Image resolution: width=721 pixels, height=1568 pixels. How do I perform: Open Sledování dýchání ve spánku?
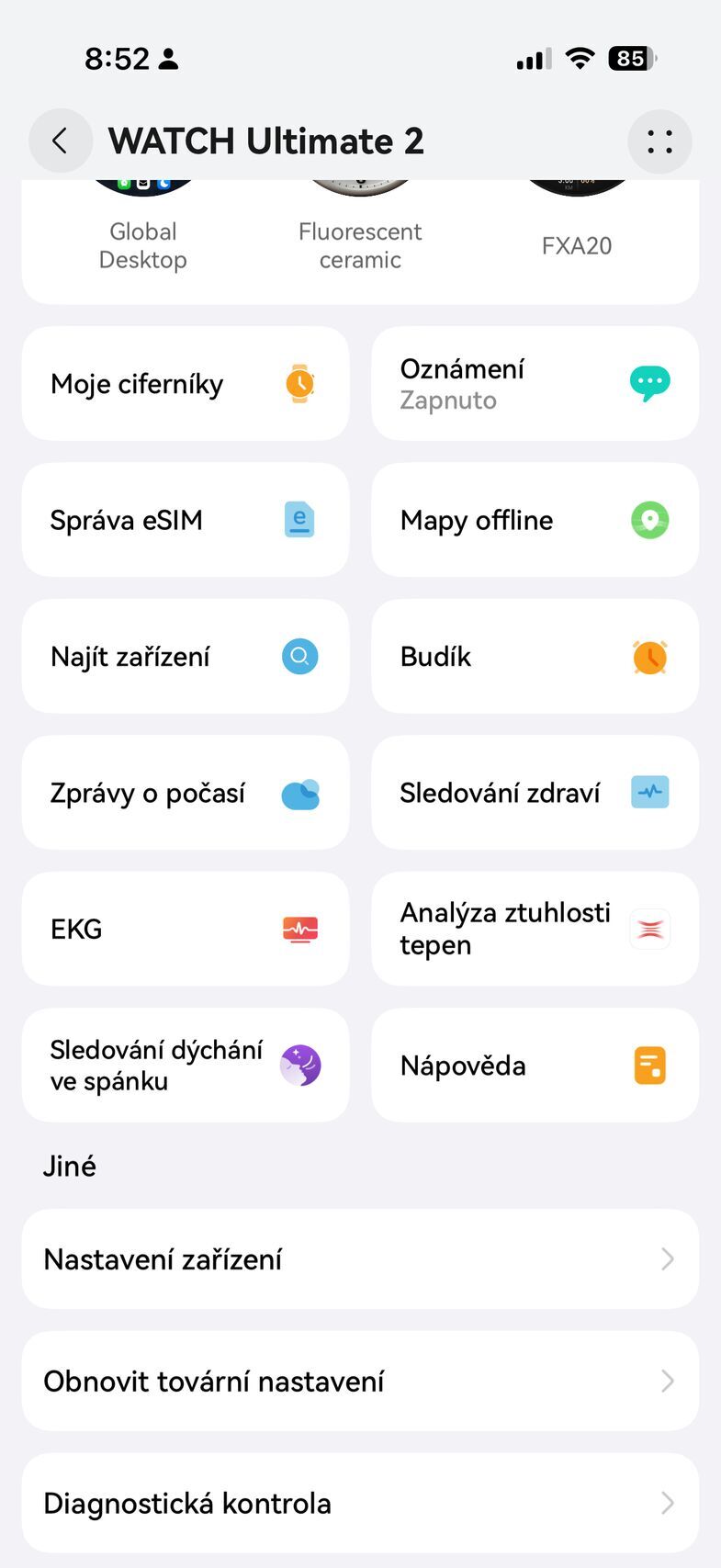click(x=186, y=1066)
